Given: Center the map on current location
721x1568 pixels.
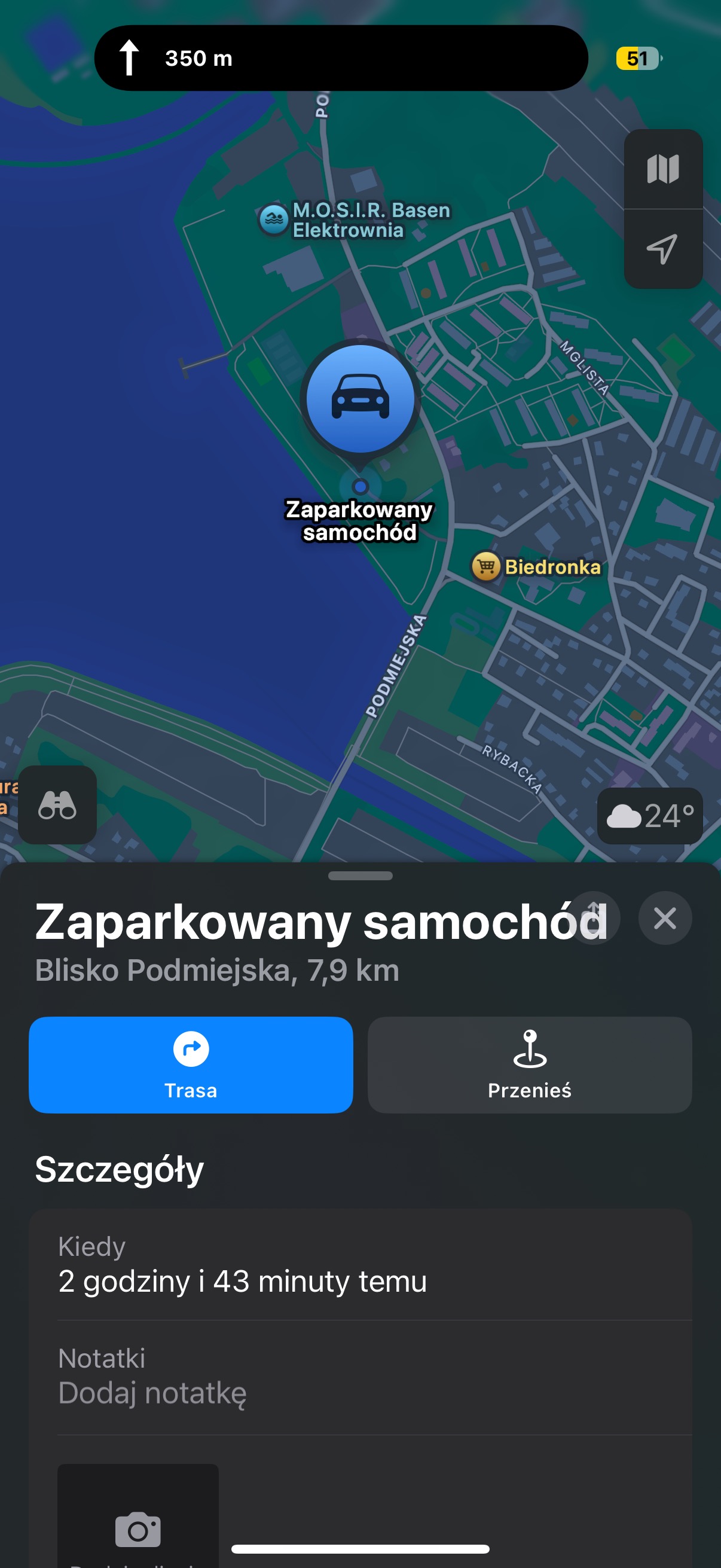Looking at the screenshot, I should pos(662,249).
